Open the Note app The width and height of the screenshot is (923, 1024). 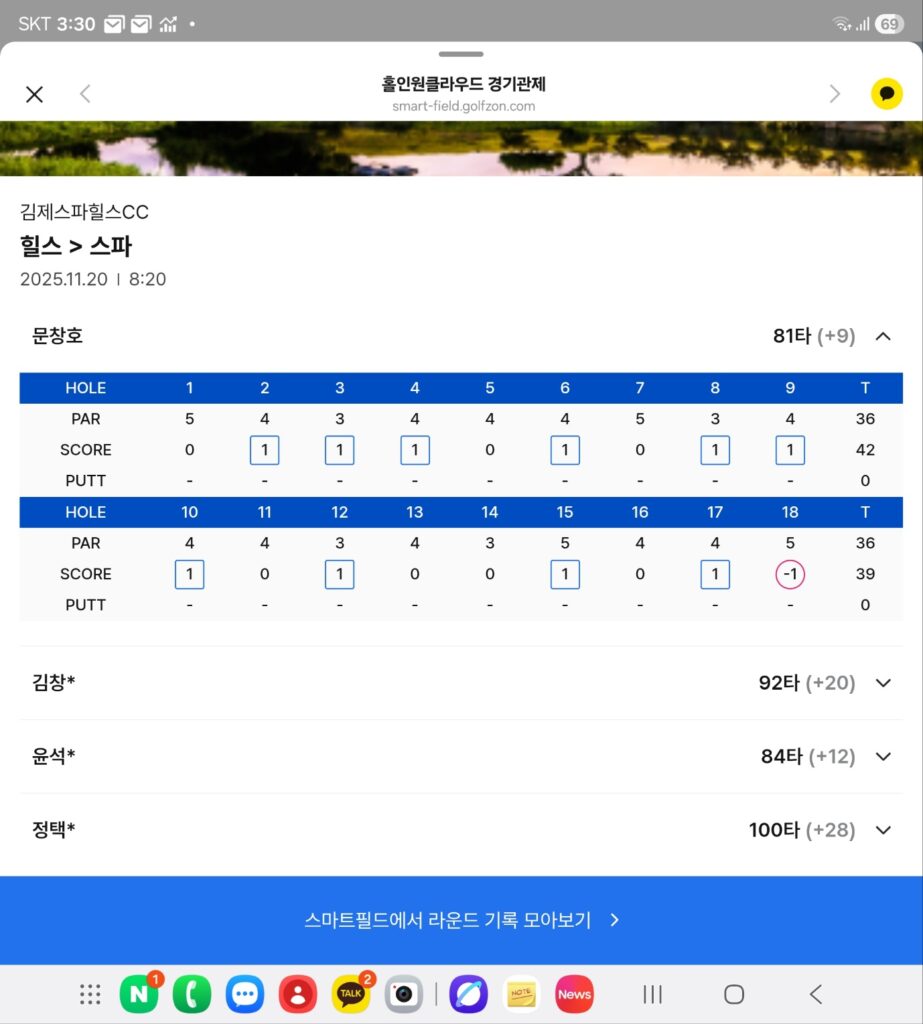pyautogui.click(x=521, y=994)
